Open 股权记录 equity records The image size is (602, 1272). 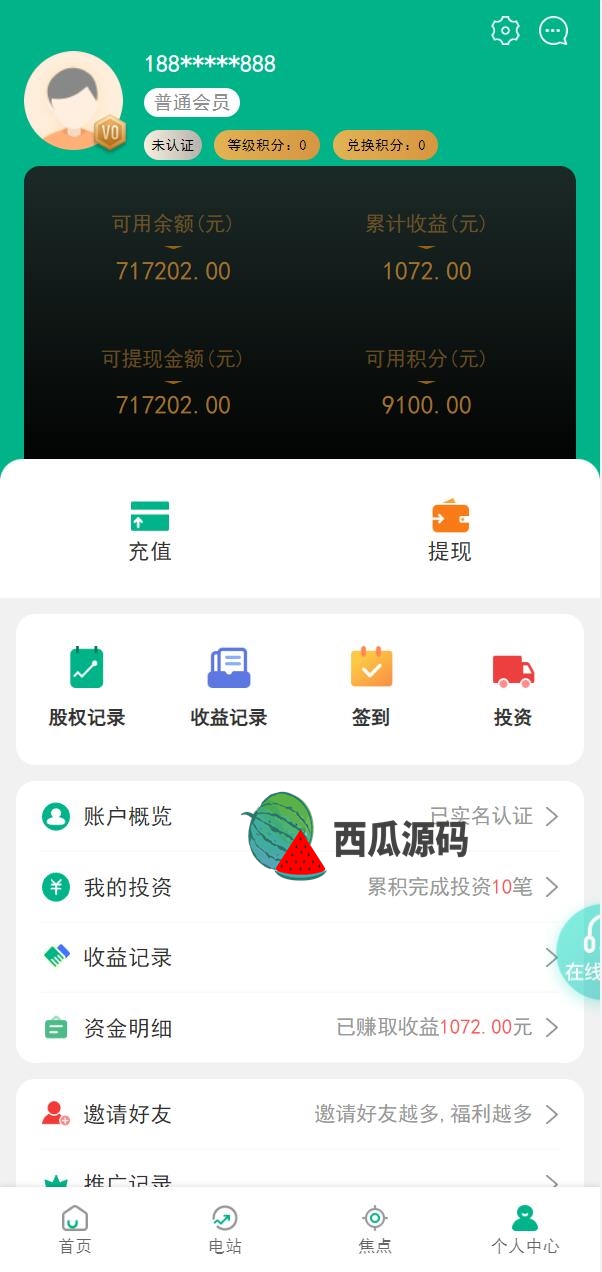tap(87, 688)
